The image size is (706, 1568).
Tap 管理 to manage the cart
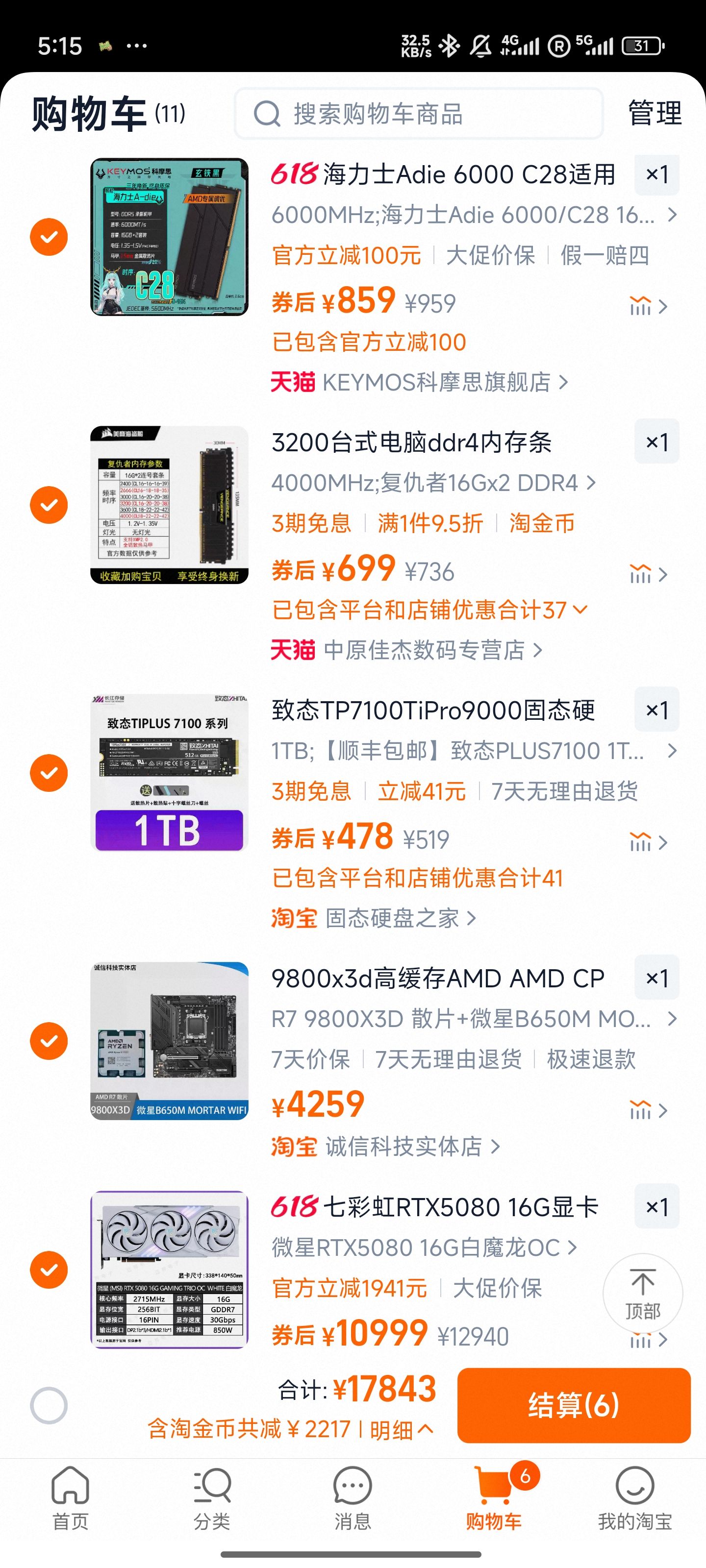coord(655,113)
